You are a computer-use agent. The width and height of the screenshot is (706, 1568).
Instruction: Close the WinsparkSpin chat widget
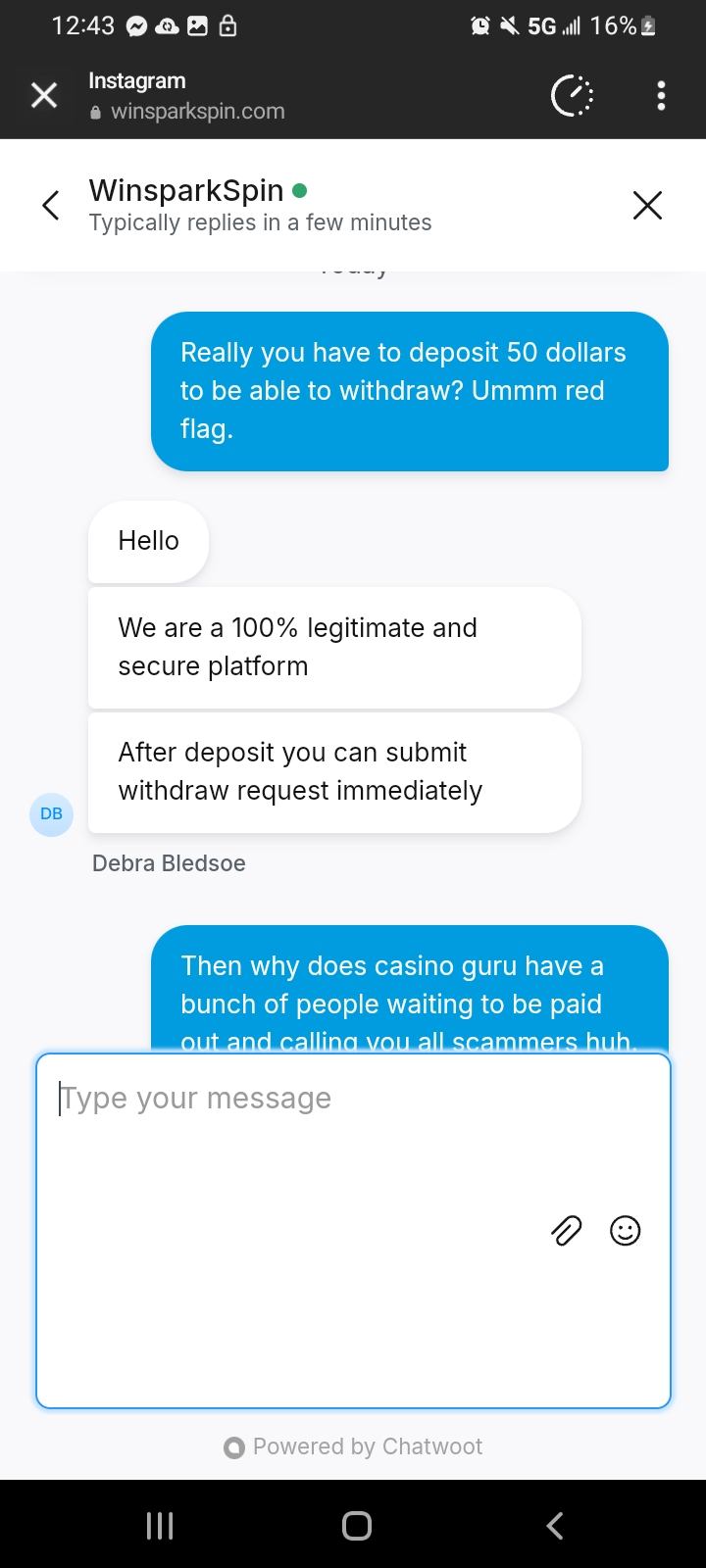coord(647,205)
